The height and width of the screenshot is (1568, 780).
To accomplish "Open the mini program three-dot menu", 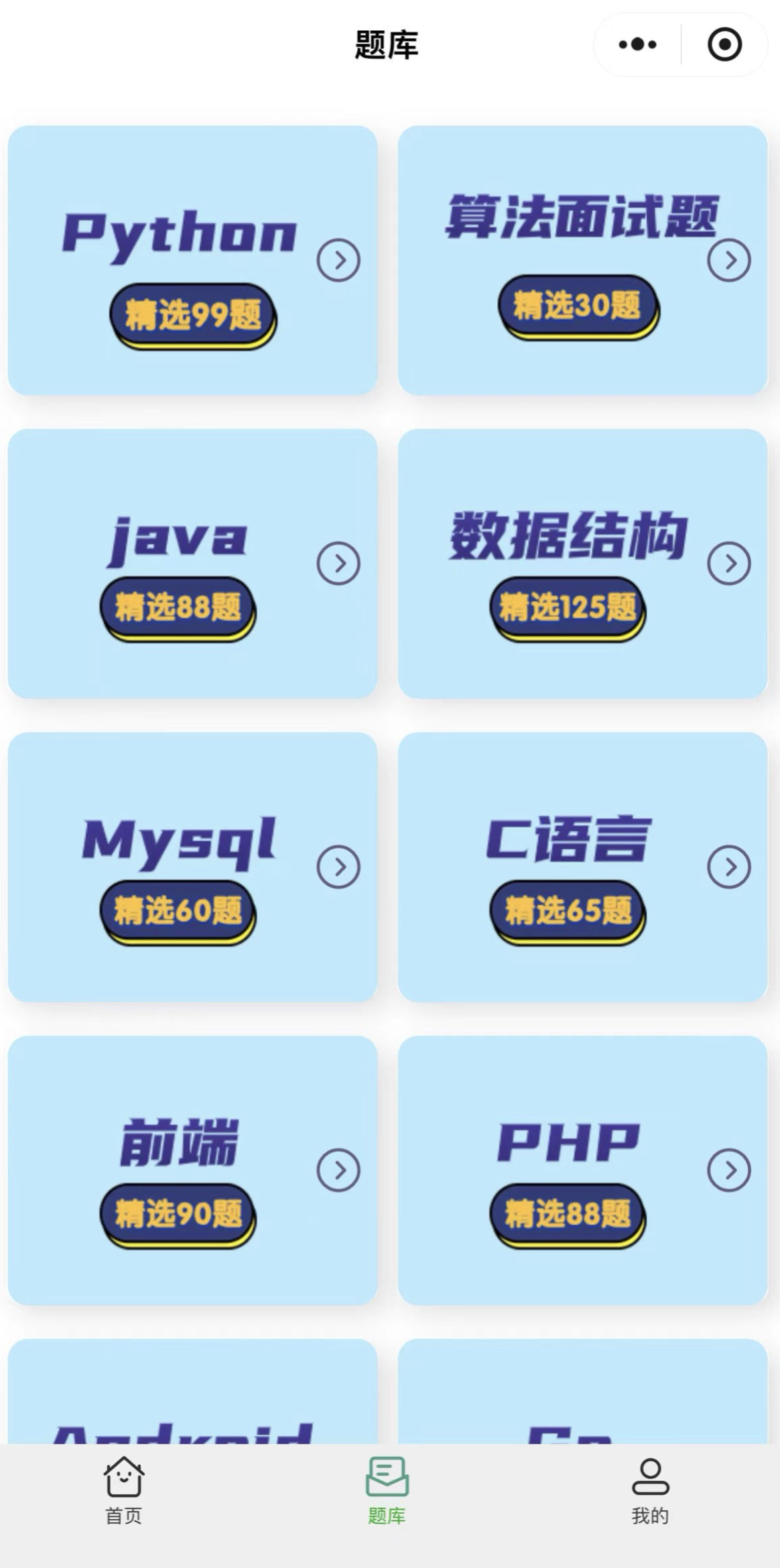I will (x=637, y=45).
